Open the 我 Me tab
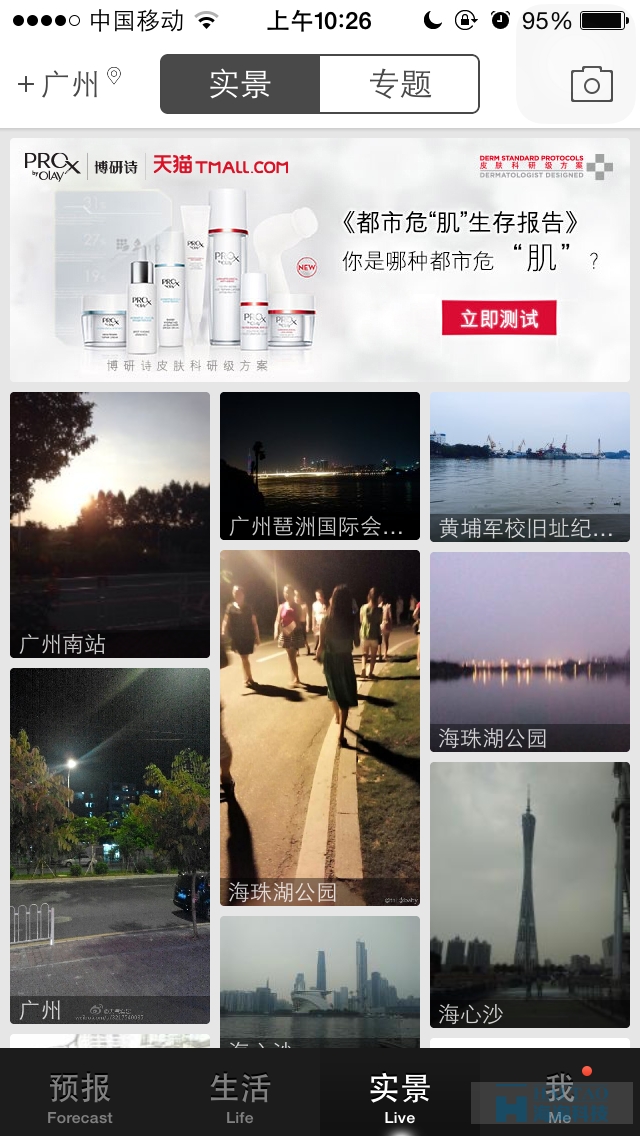This screenshot has width=640, height=1136. tap(560, 1096)
